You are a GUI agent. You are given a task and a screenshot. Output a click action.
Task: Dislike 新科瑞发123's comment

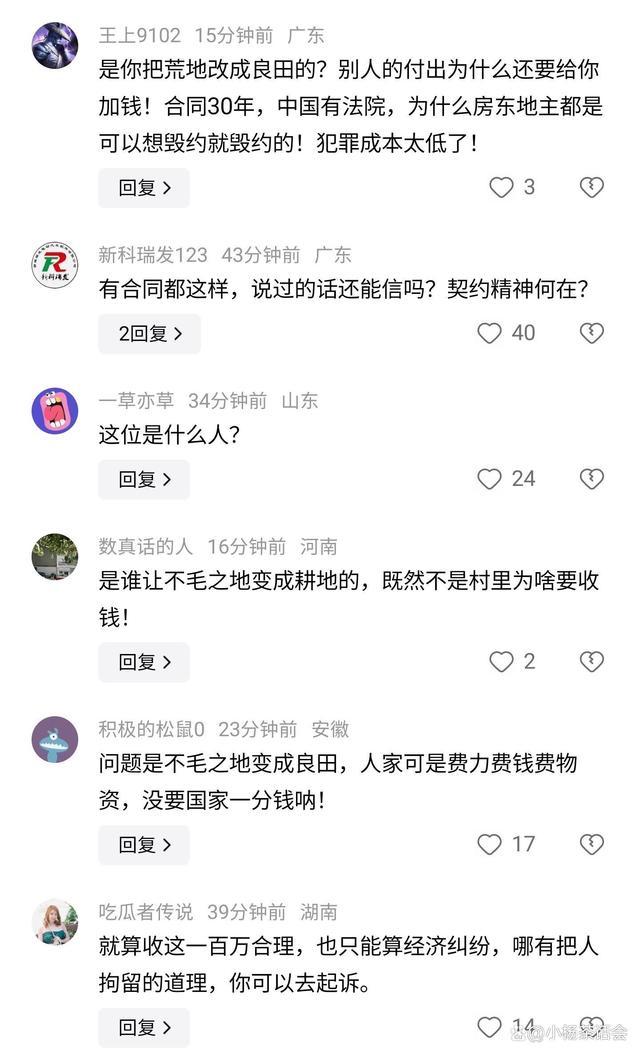[592, 333]
